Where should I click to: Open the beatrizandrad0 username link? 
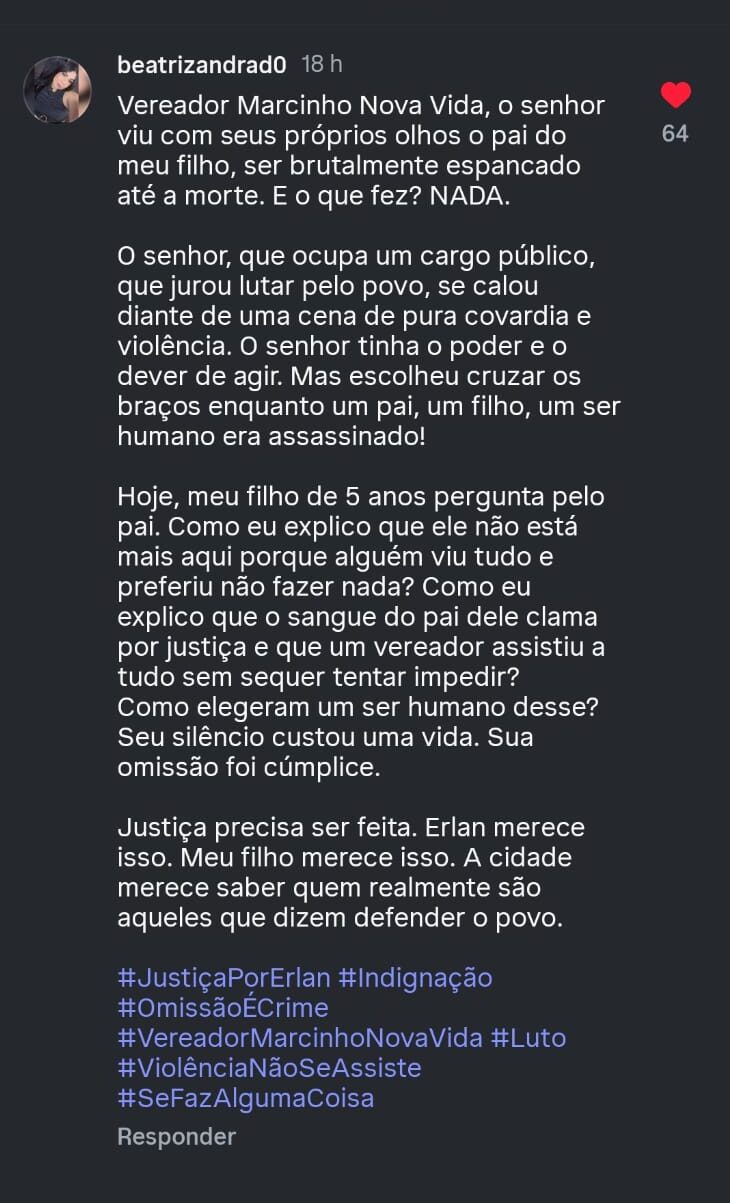[x=202, y=65]
